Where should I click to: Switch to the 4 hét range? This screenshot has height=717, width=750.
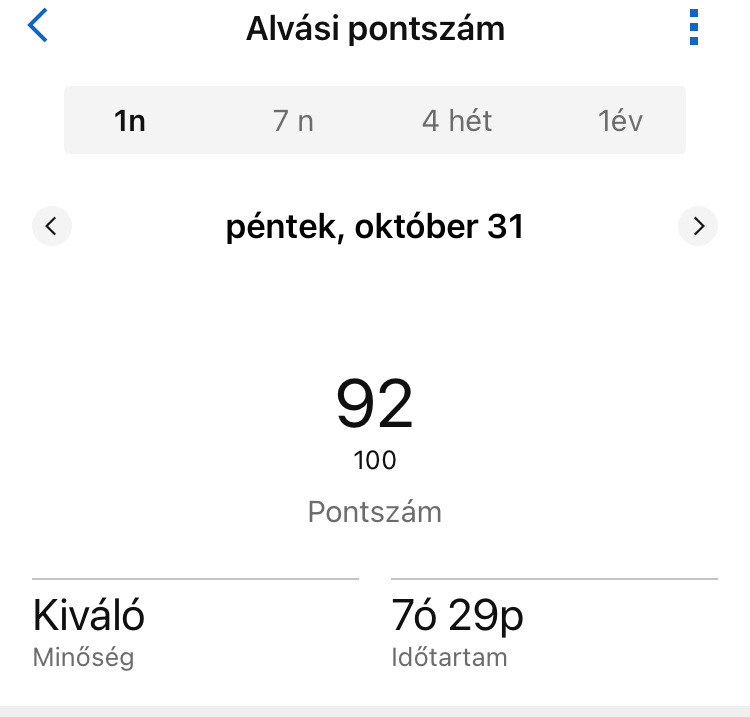tap(457, 121)
